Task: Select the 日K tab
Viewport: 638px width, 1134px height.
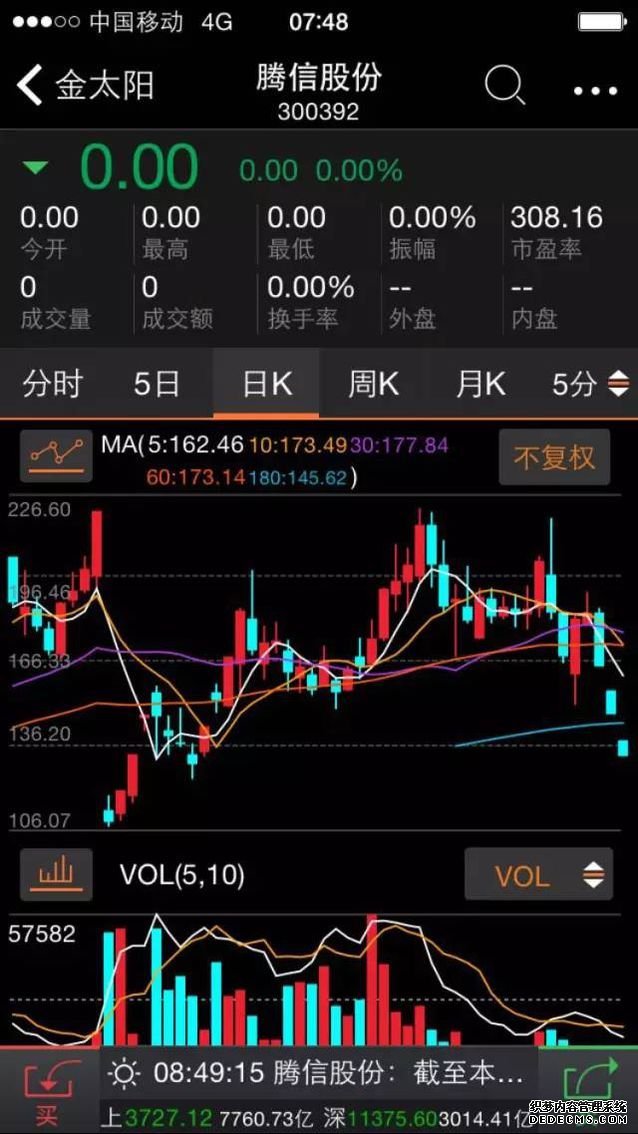Action: (x=266, y=384)
